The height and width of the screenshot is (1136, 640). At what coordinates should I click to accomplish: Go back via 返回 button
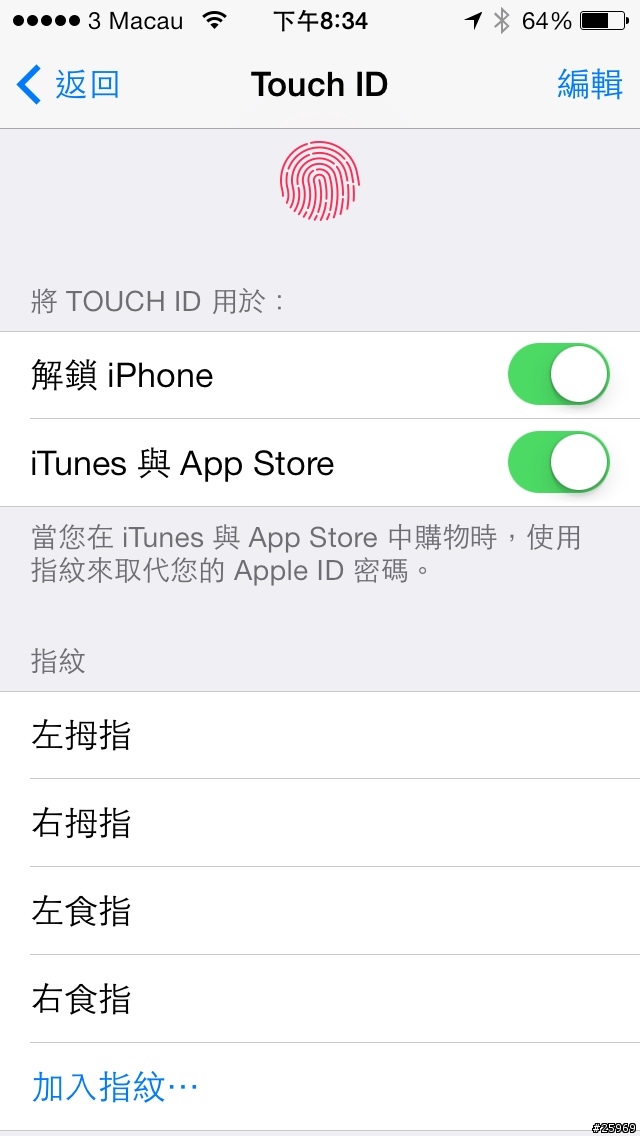[x=68, y=85]
